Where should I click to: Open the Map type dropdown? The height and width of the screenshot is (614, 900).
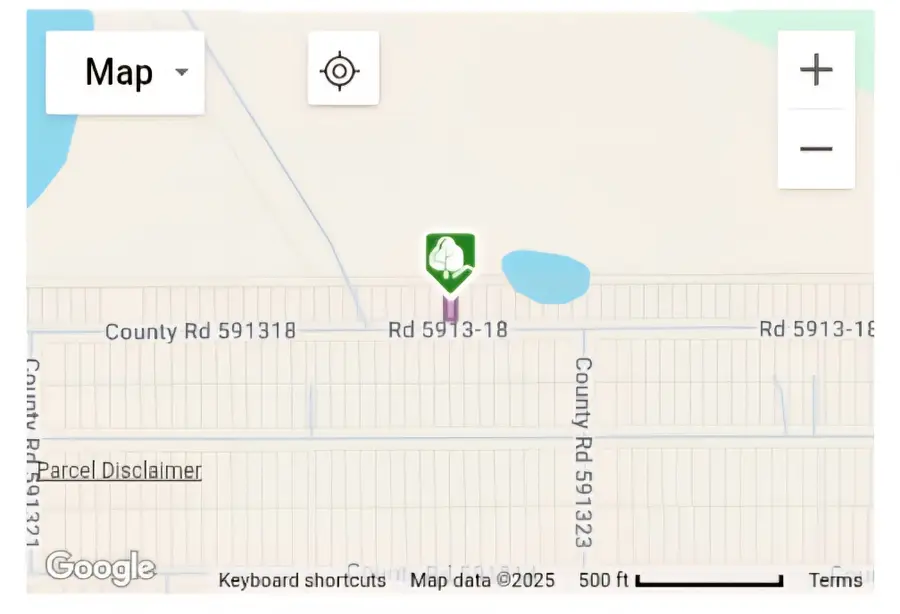[125, 72]
